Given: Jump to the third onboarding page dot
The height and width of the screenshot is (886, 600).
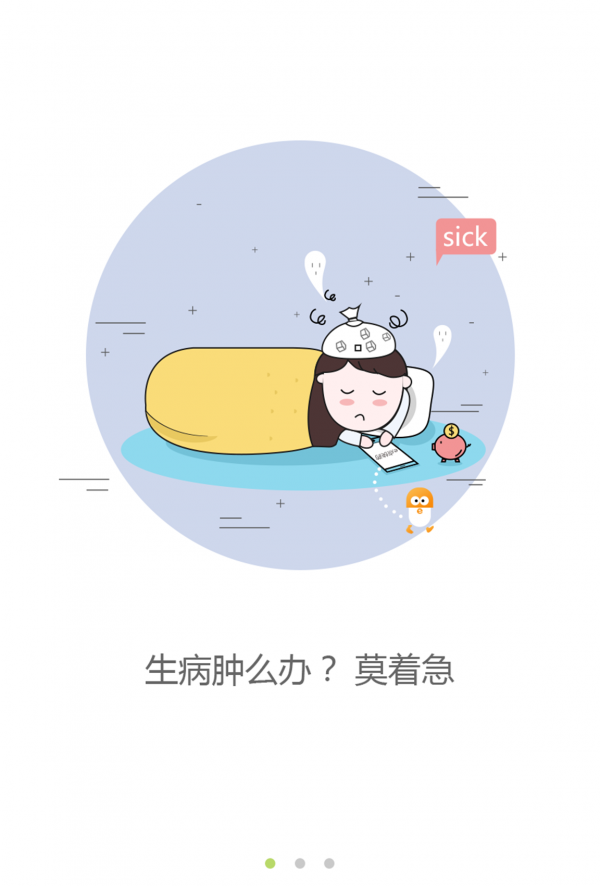Looking at the screenshot, I should point(329,863).
